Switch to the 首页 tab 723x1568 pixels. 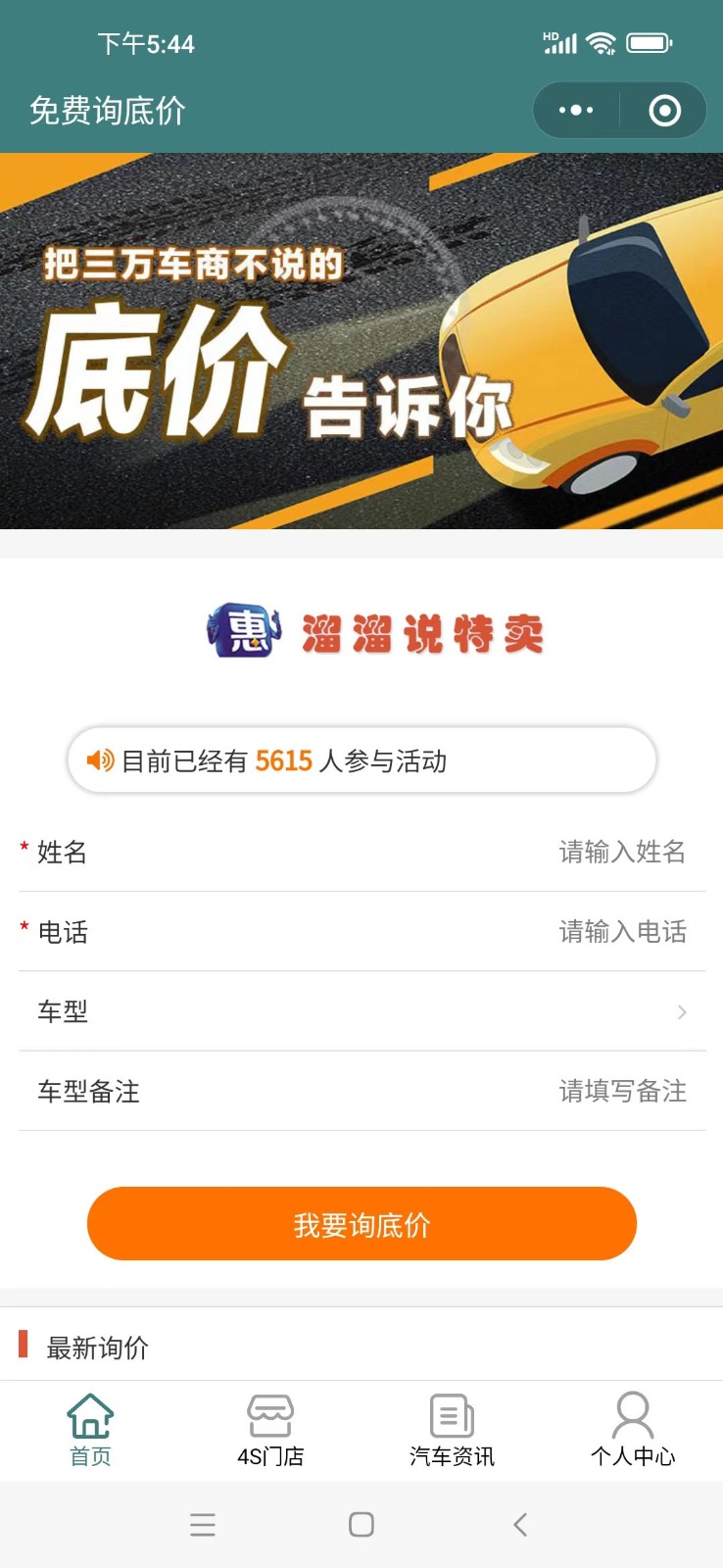pyautogui.click(x=90, y=1431)
